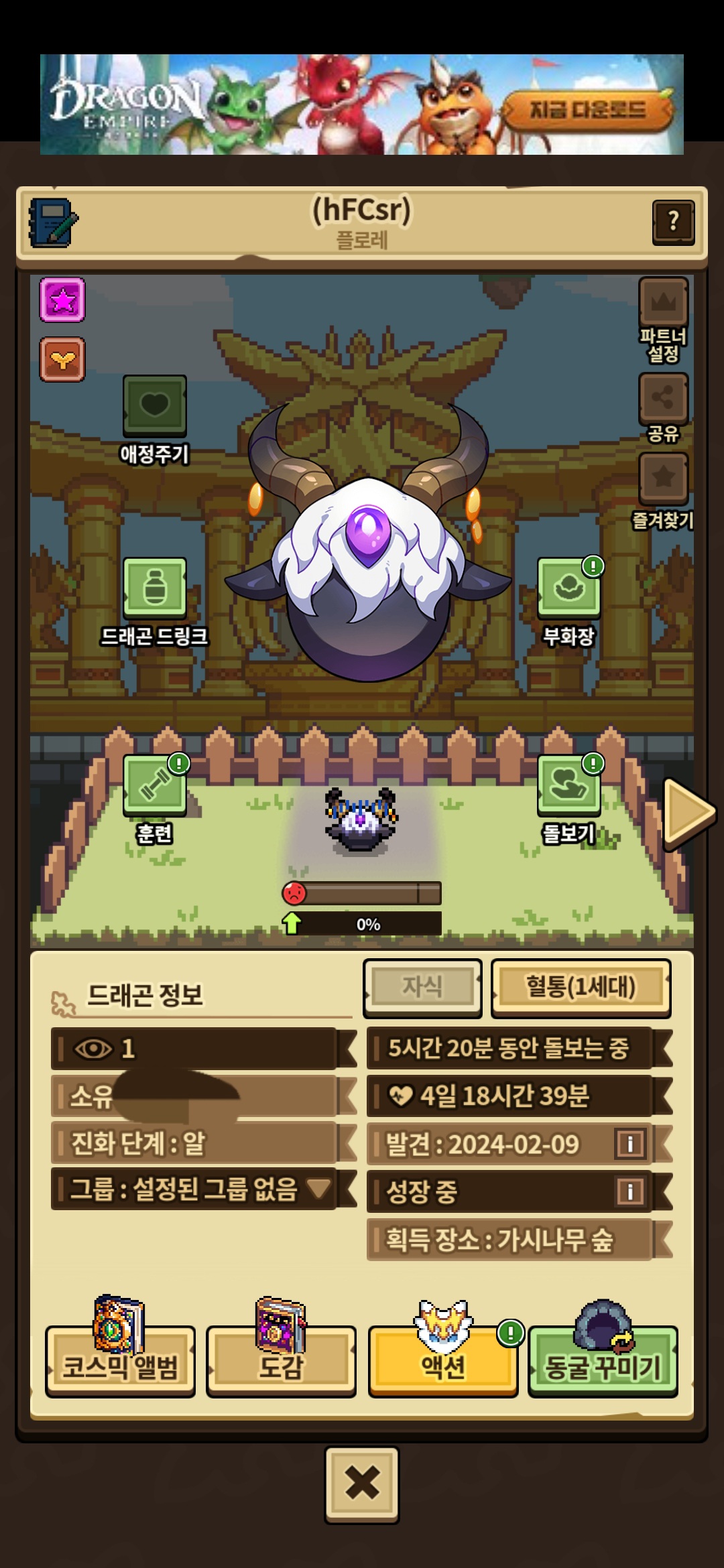Open the notebook memo icon
The width and height of the screenshot is (724, 1568).
click(x=54, y=222)
